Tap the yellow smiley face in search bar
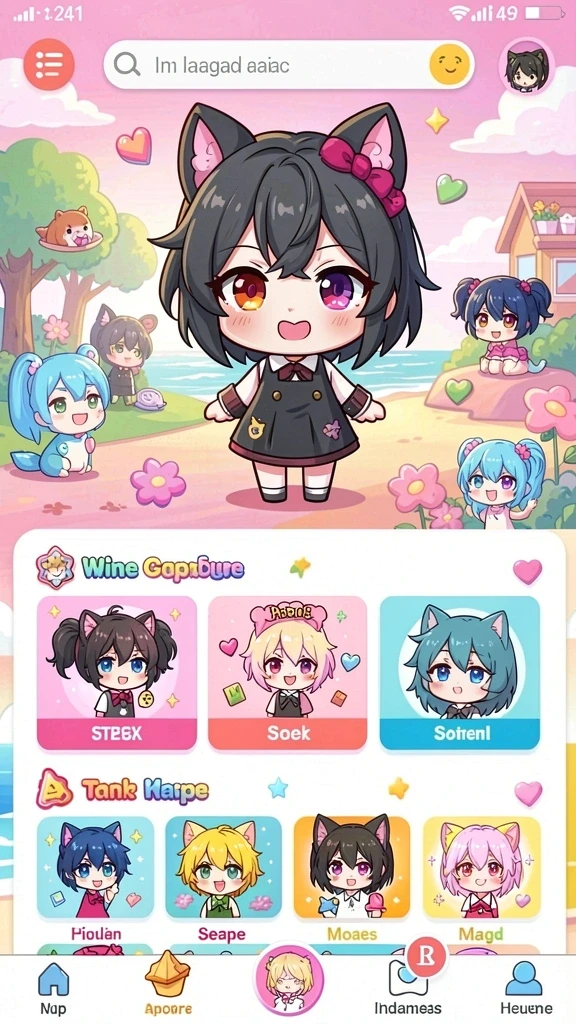This screenshot has height=1024, width=576. 449,65
